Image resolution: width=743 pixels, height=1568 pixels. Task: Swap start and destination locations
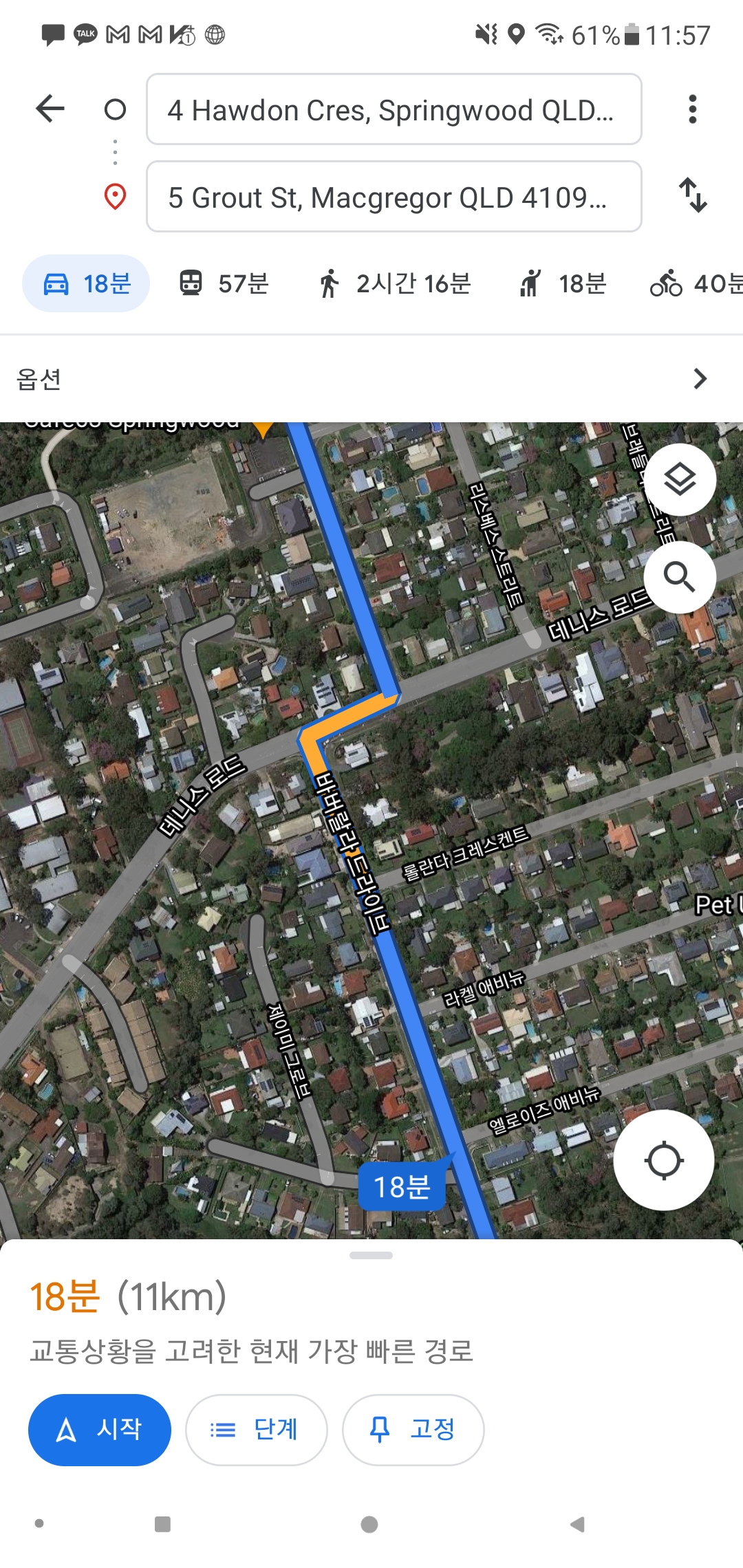[692, 195]
